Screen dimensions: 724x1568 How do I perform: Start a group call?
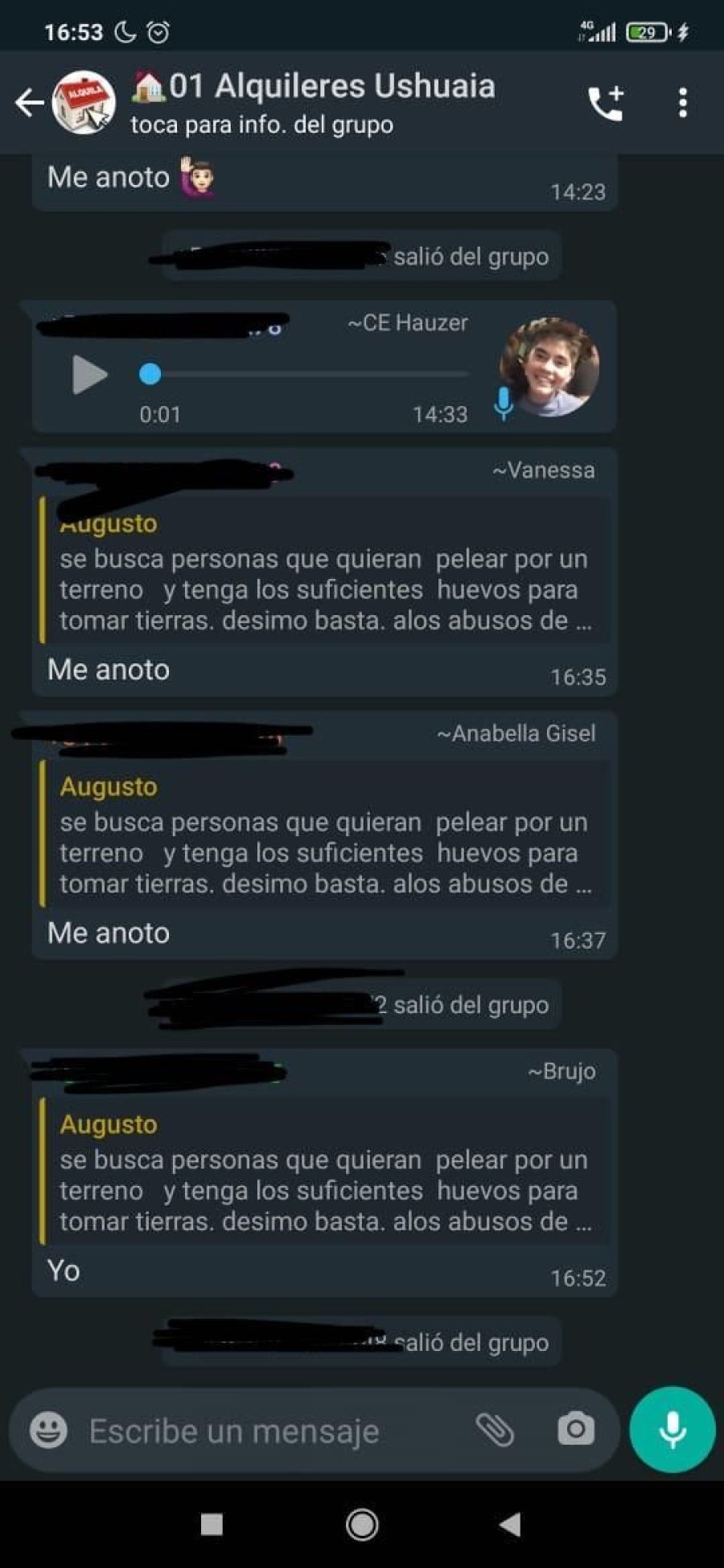coord(606,103)
